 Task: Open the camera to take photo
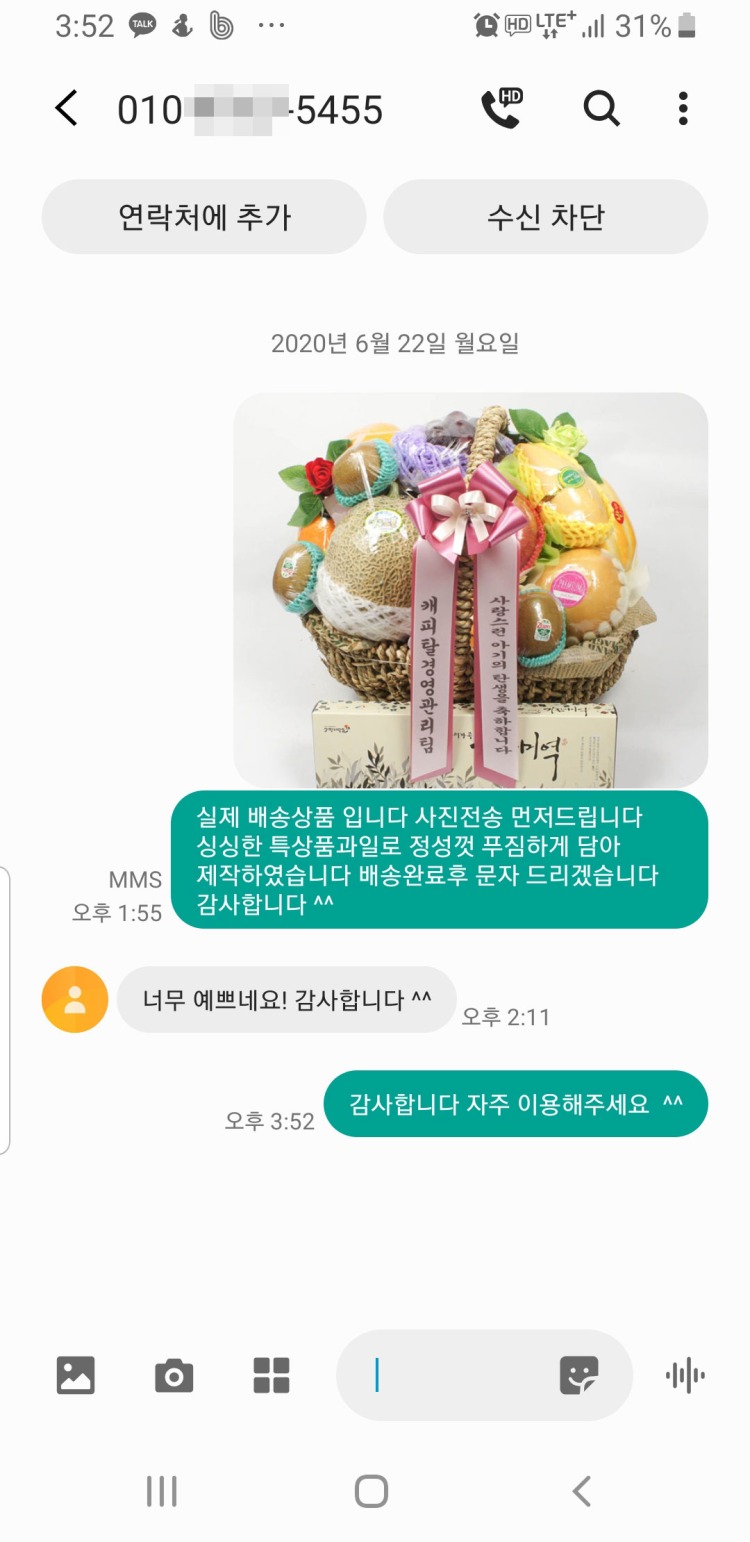[x=174, y=1375]
